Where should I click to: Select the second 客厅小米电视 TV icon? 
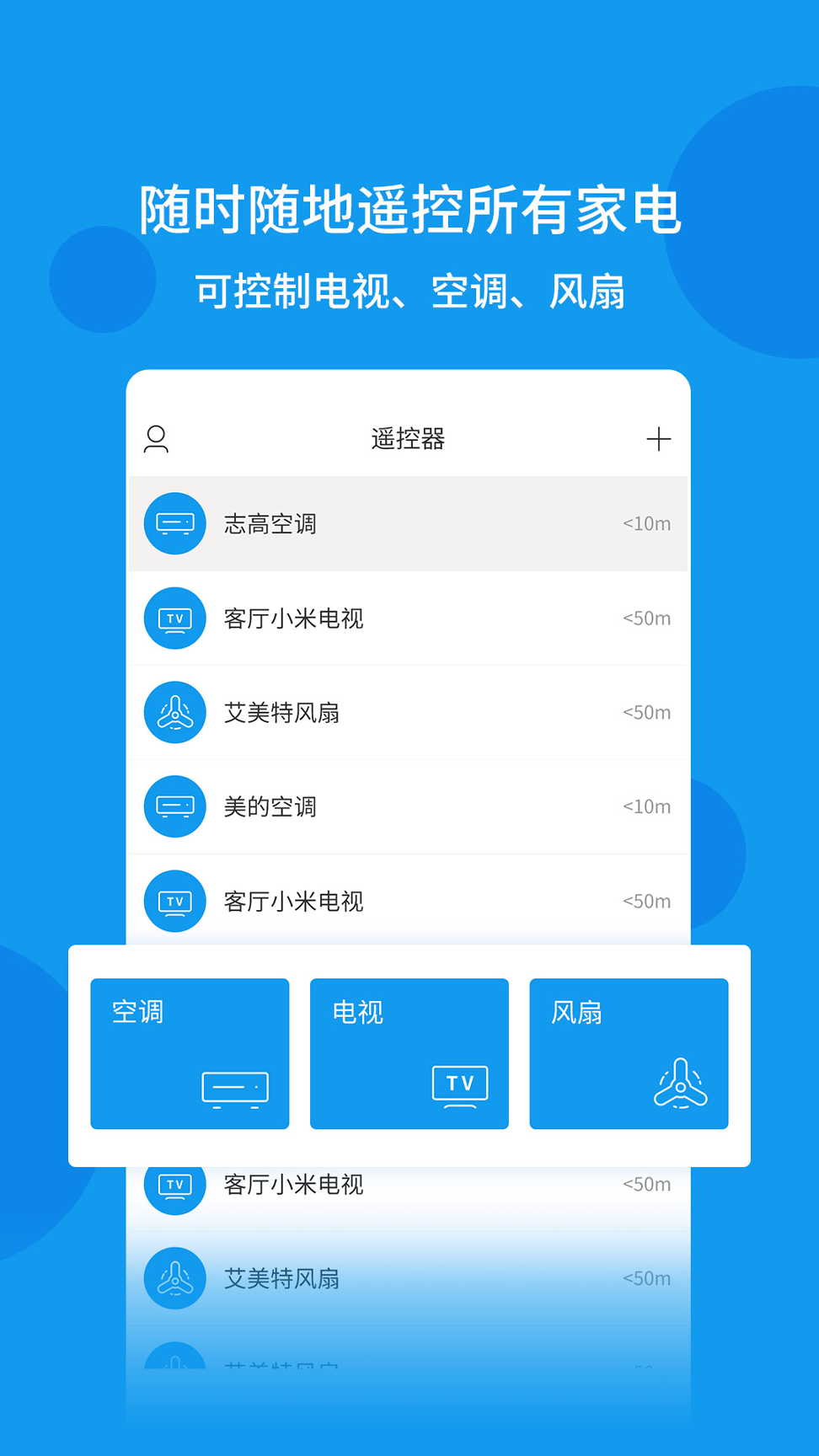(x=175, y=901)
